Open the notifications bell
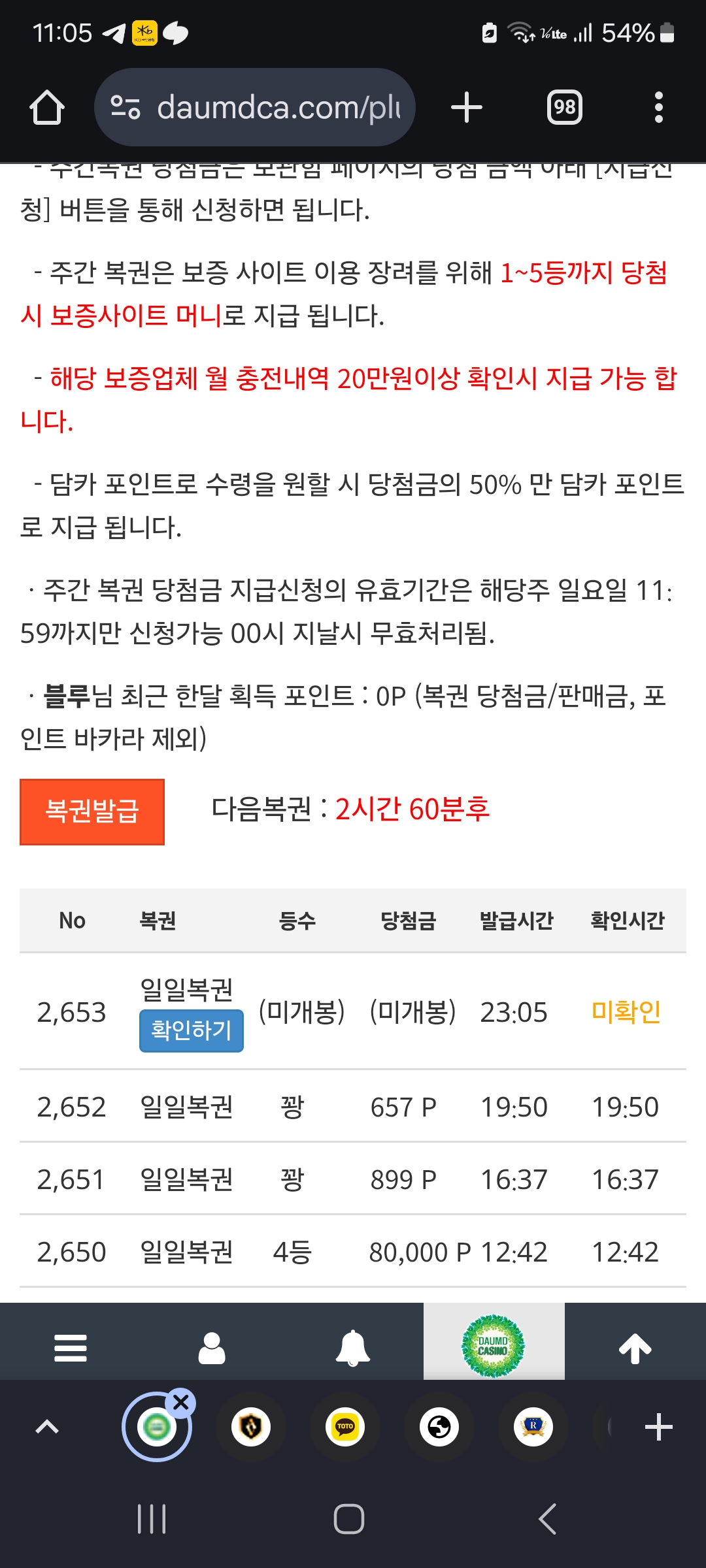 353,1348
